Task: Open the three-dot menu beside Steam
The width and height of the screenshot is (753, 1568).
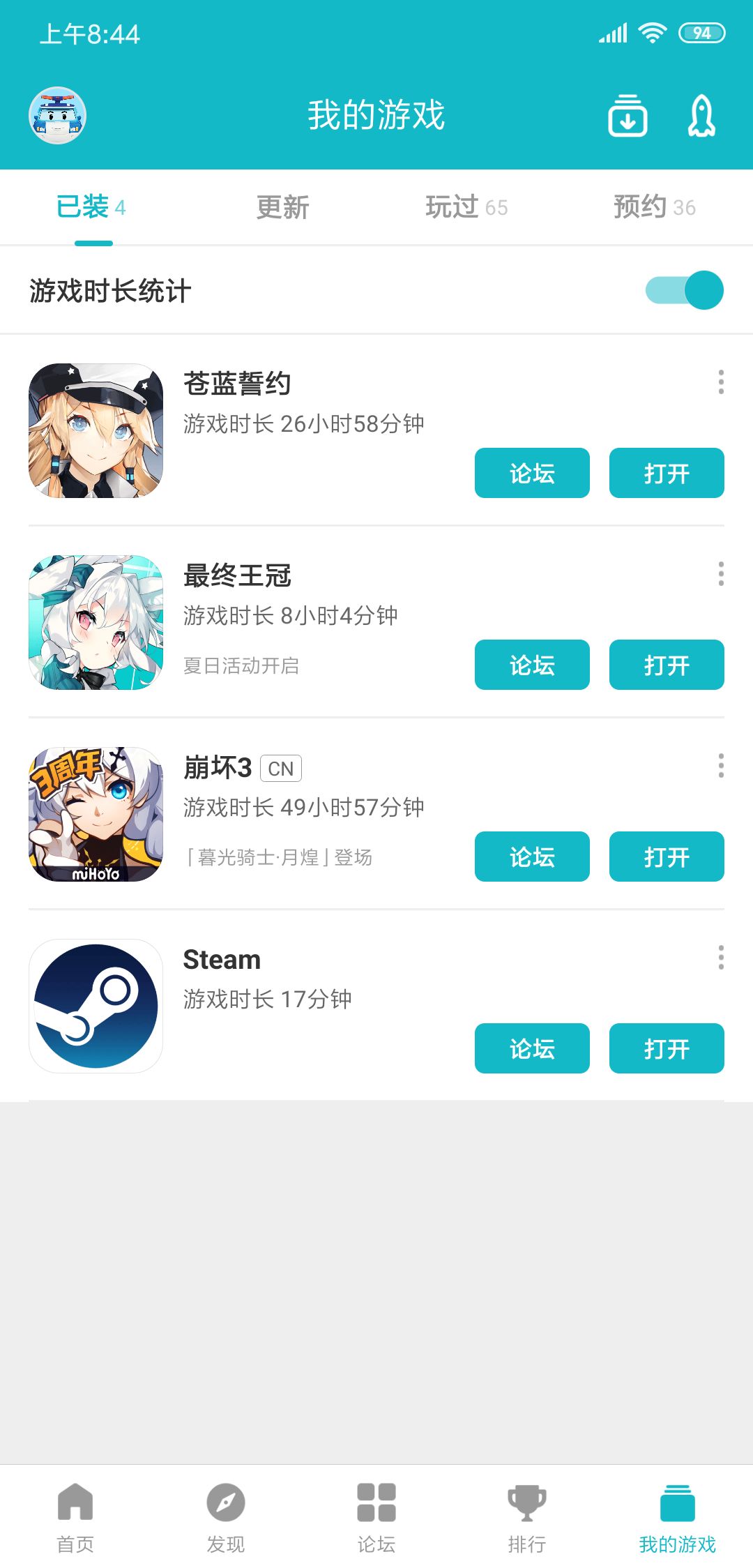Action: click(x=721, y=959)
